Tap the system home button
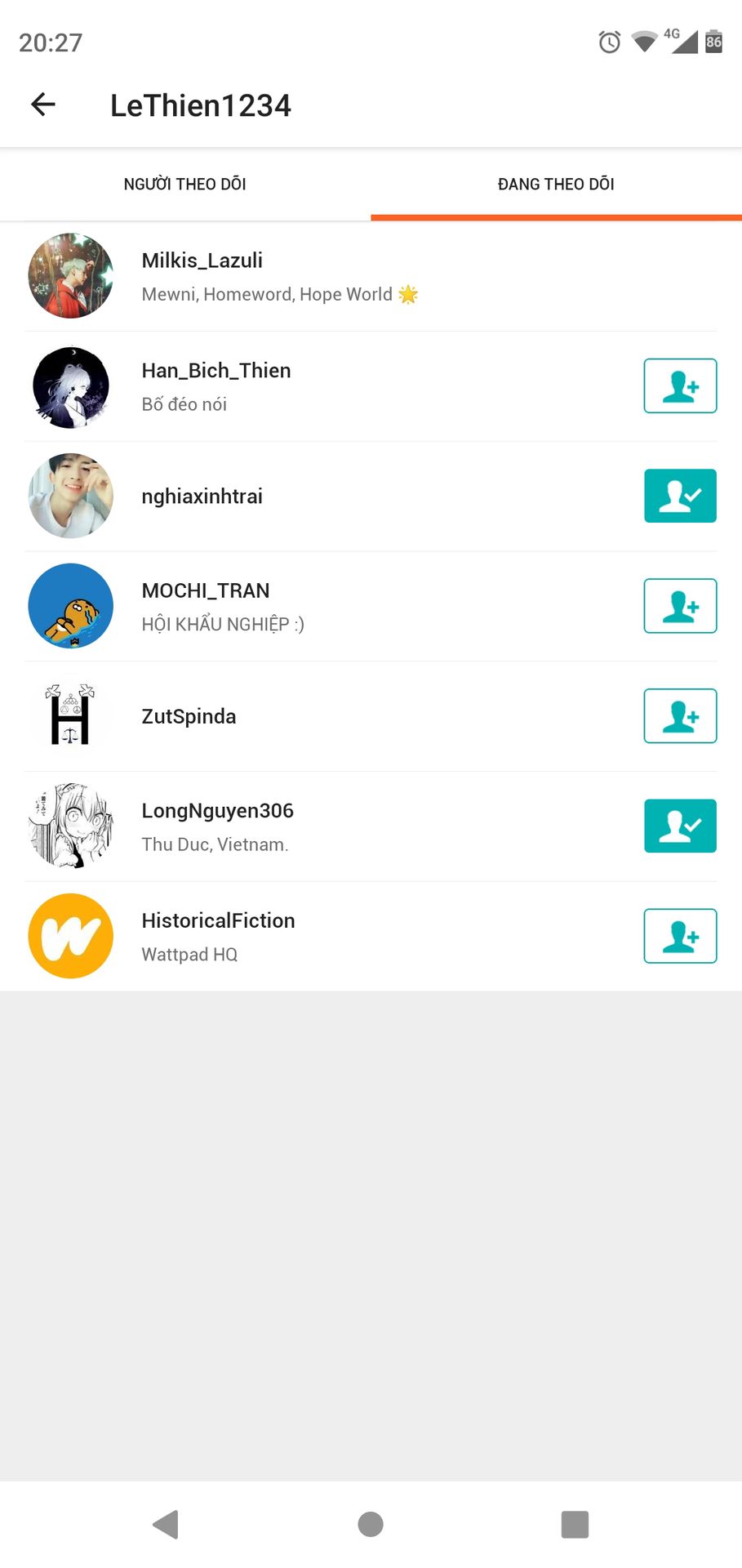 point(371,1524)
